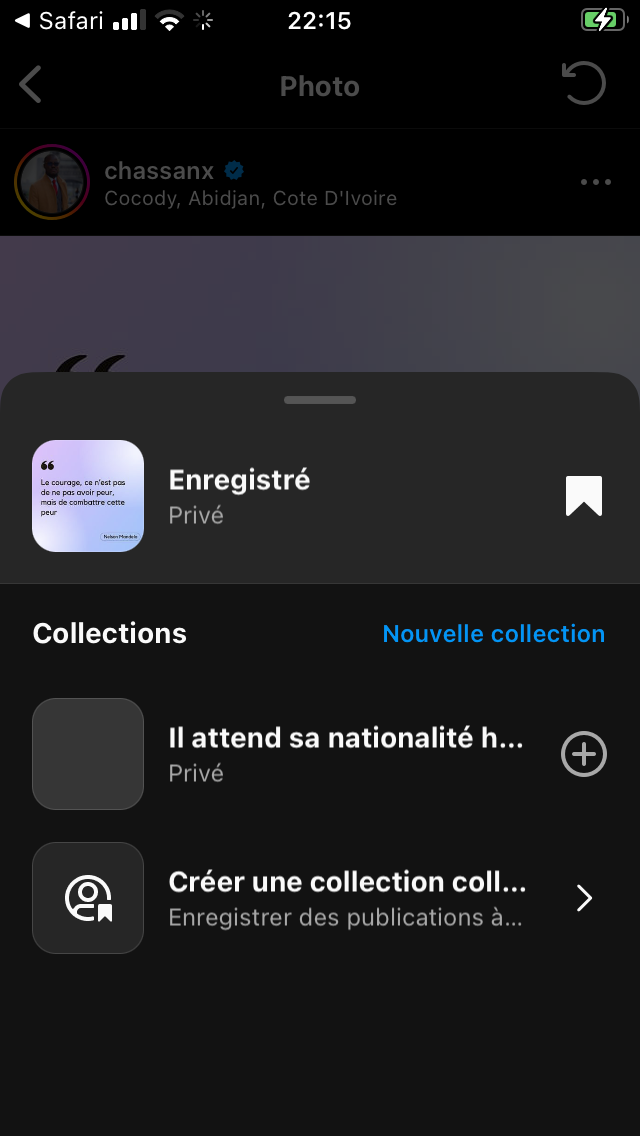Add post to "Il attend sa nationalité" collection

[584, 754]
